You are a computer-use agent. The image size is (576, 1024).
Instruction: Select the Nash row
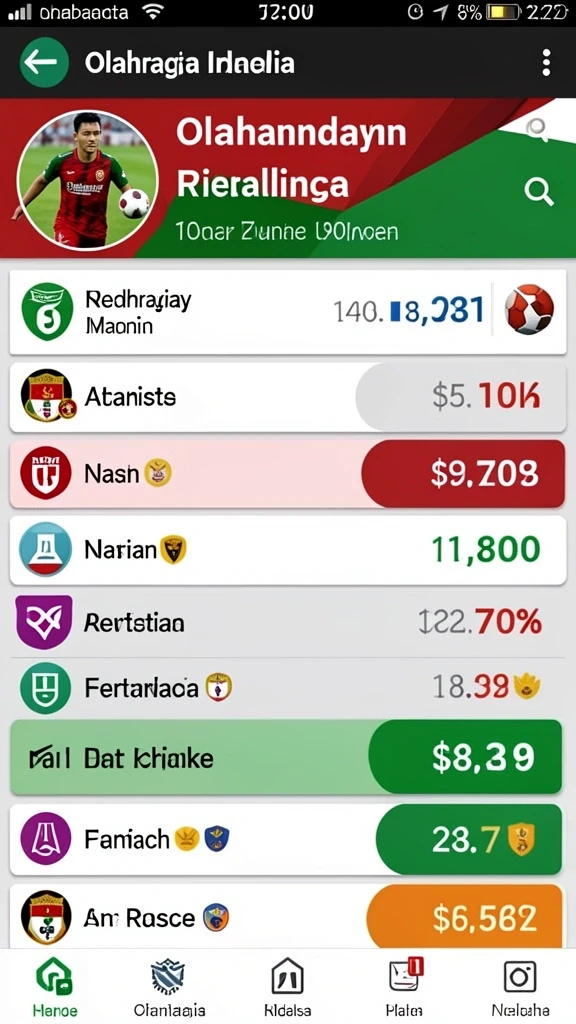[288, 473]
